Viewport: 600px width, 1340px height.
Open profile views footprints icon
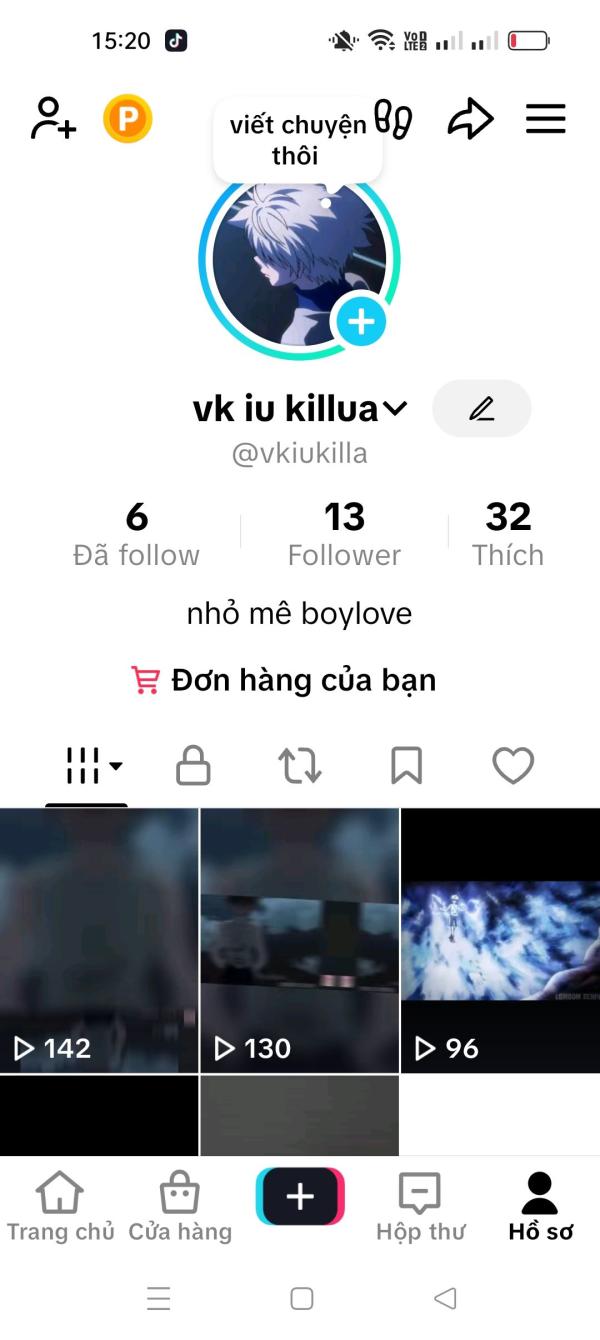click(394, 120)
